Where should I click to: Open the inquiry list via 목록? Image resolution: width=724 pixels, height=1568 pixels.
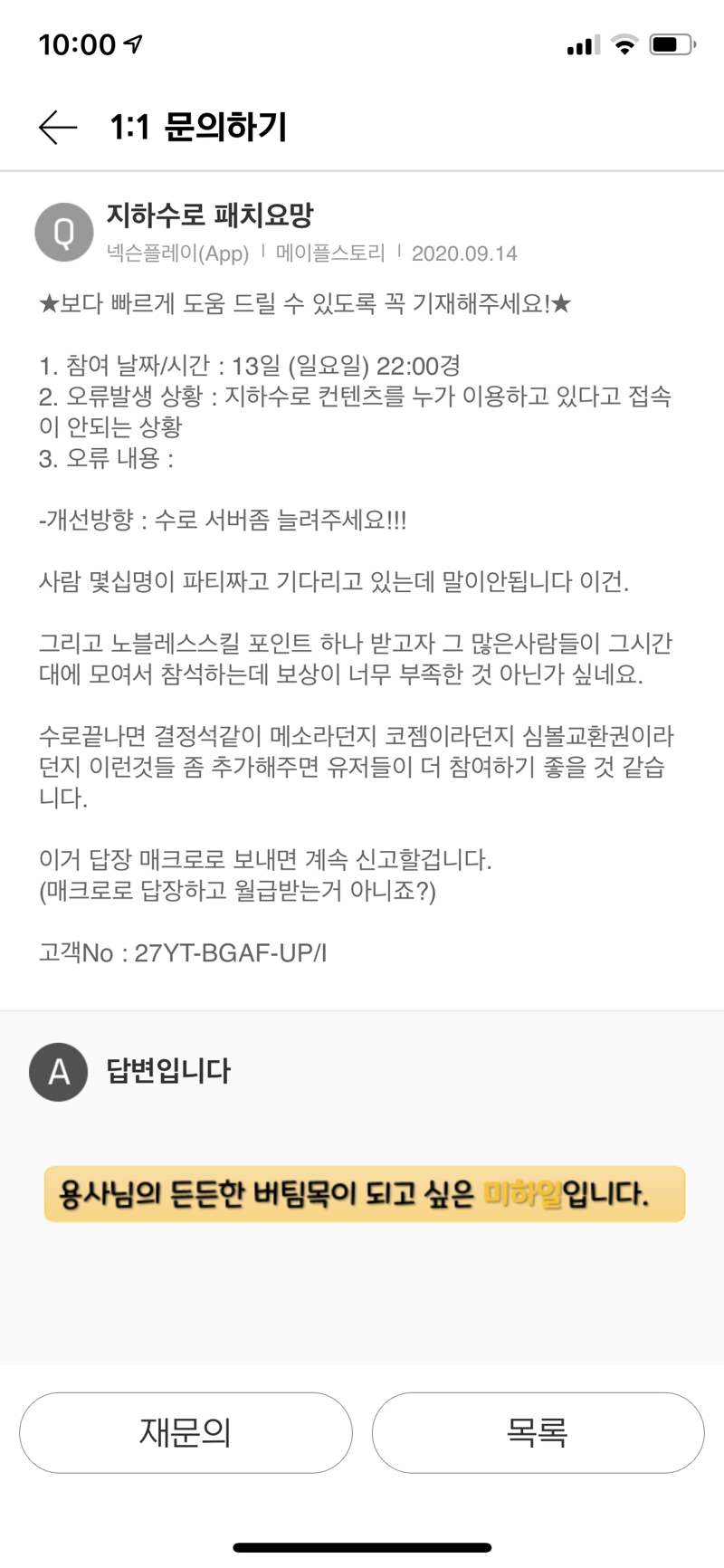pyautogui.click(x=538, y=1432)
